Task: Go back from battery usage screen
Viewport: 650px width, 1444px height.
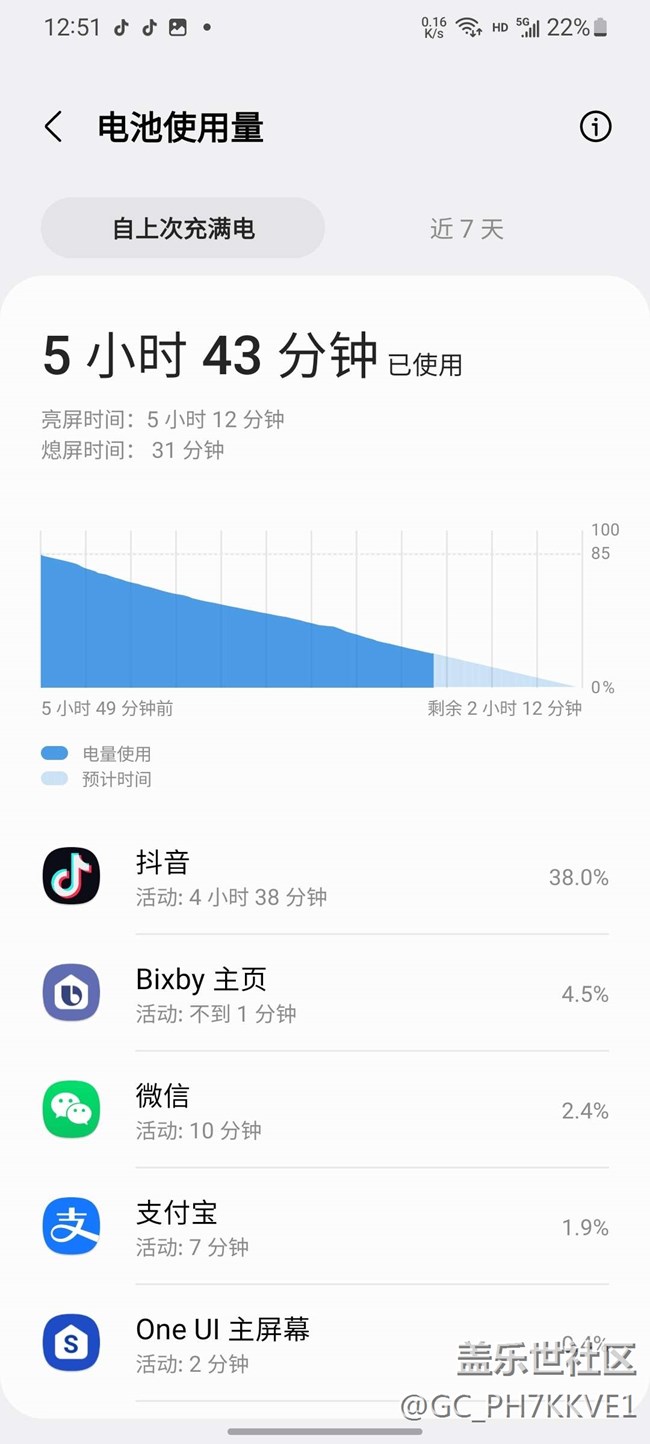Action: [54, 127]
